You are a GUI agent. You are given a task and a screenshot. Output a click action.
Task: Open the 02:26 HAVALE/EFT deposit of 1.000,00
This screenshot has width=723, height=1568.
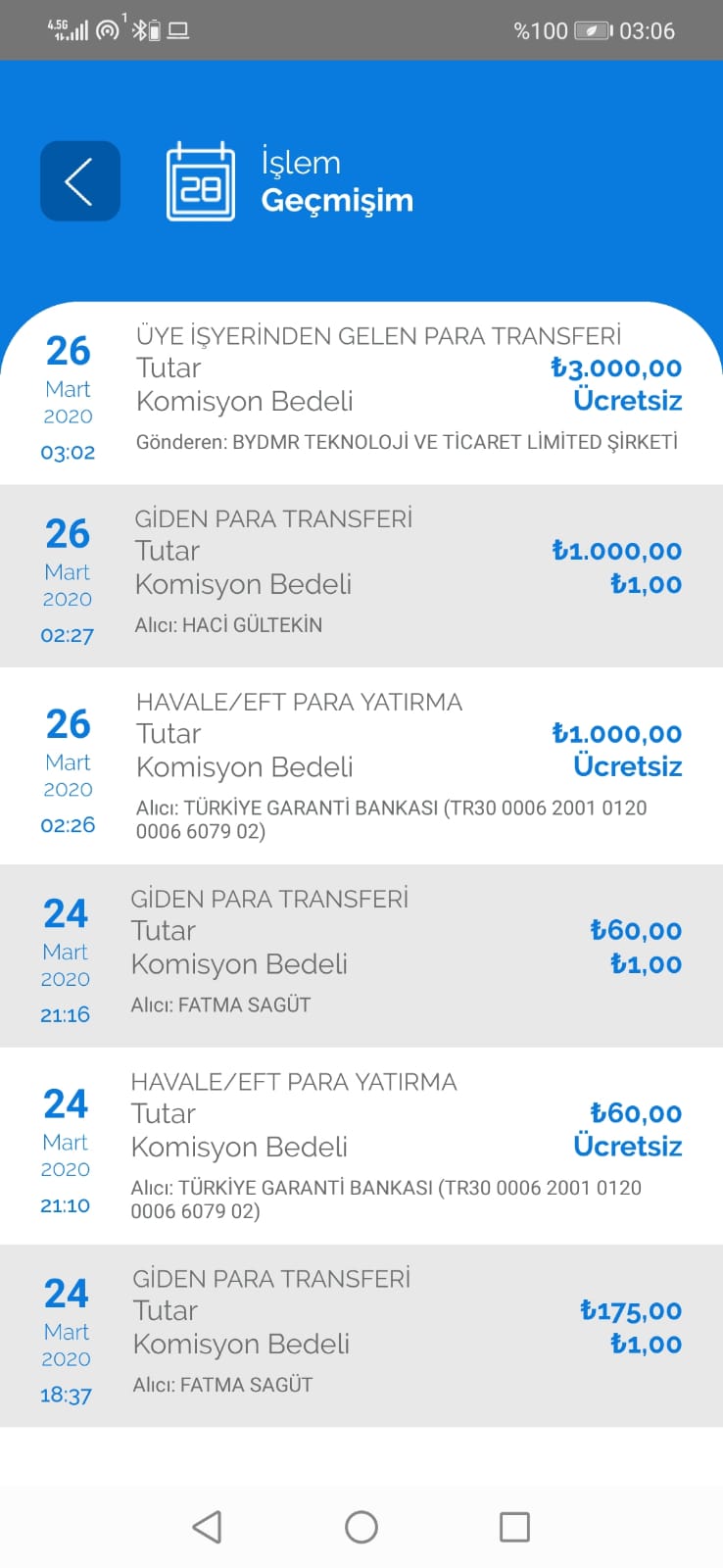(361, 766)
